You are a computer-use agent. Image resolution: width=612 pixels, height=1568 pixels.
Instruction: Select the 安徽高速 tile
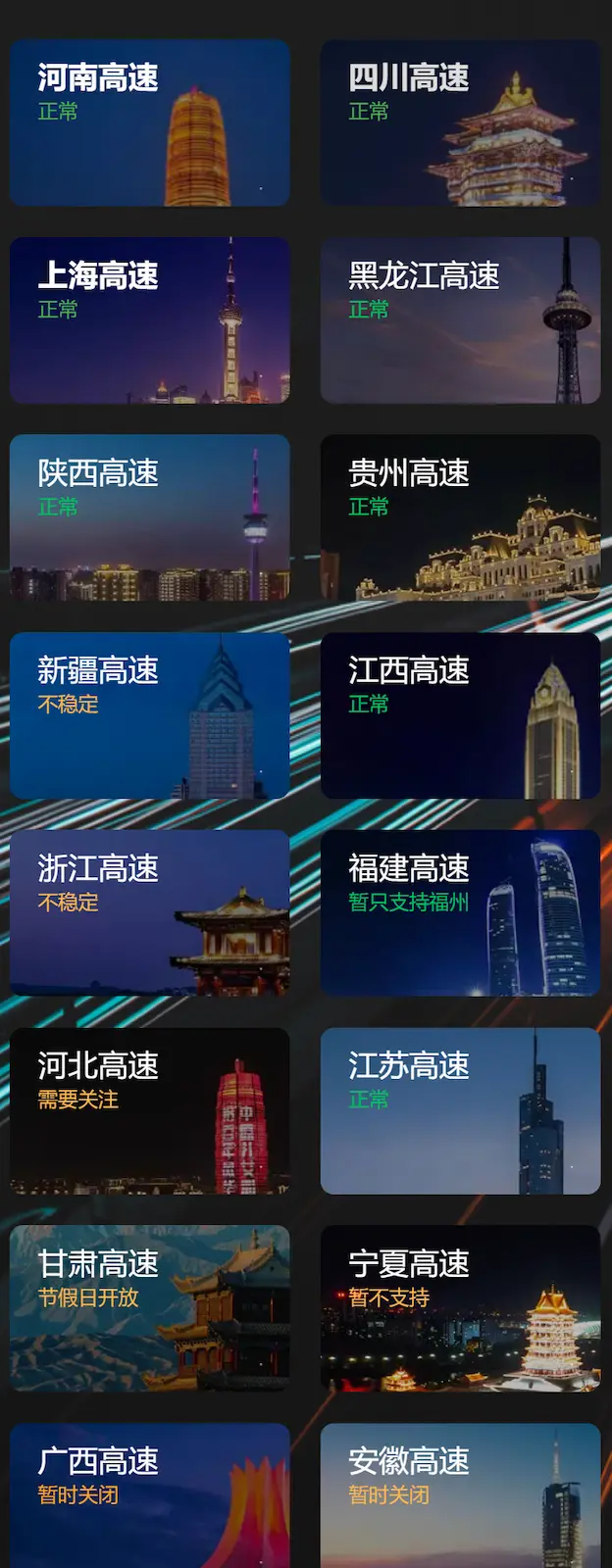(460, 1494)
